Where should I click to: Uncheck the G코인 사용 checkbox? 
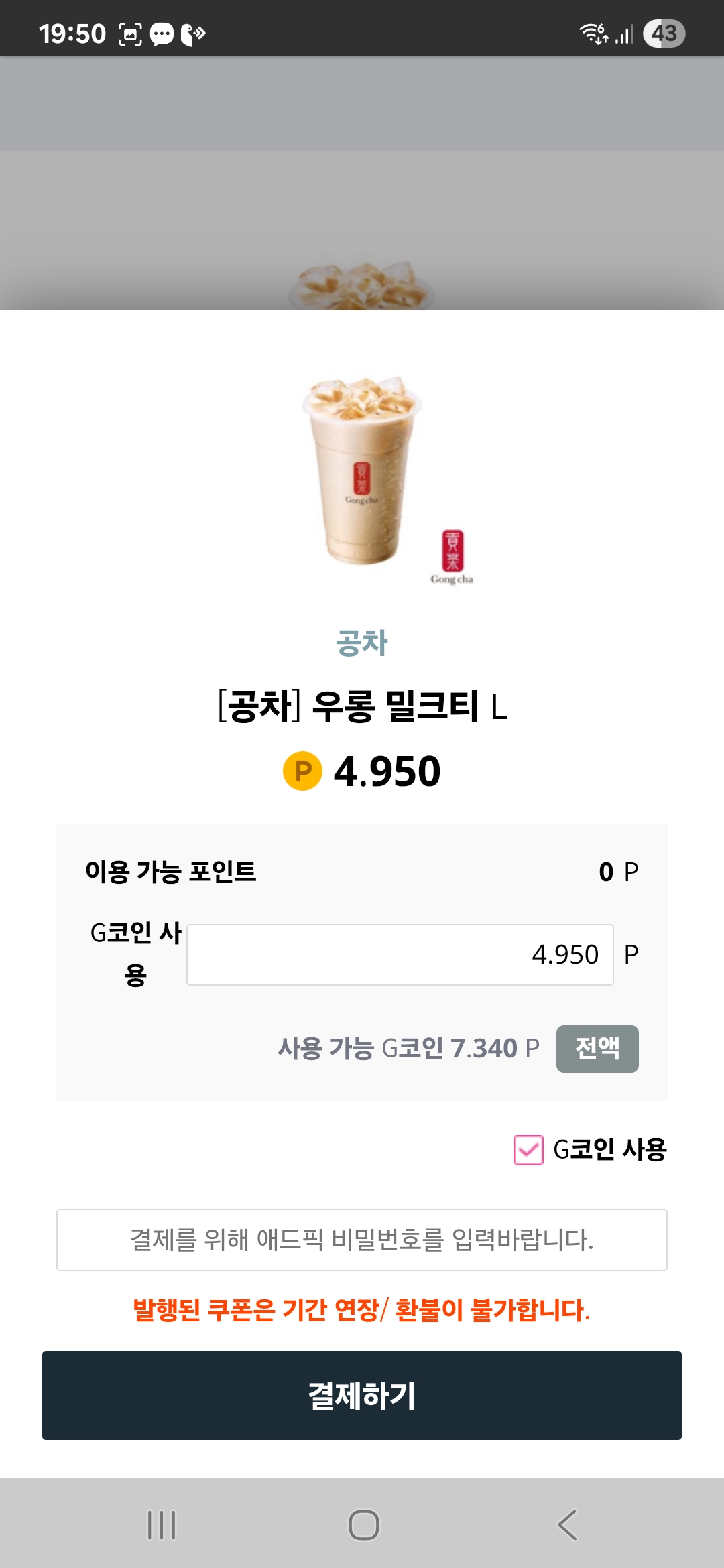[528, 1150]
